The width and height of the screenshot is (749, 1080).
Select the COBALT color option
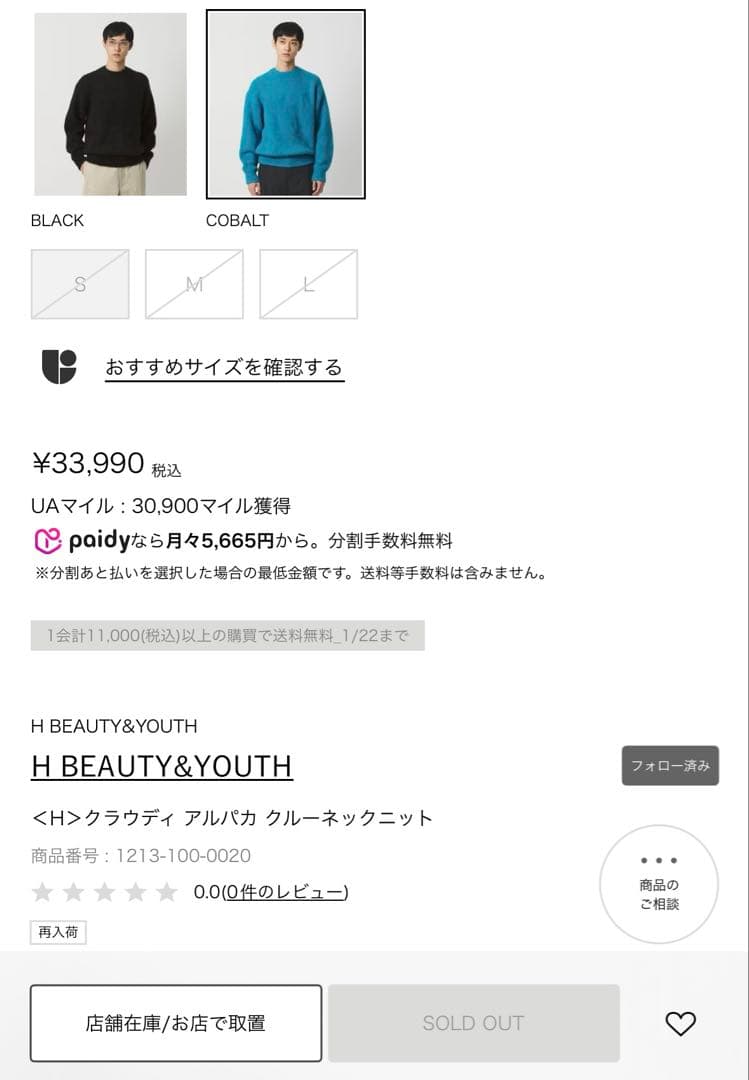point(285,104)
